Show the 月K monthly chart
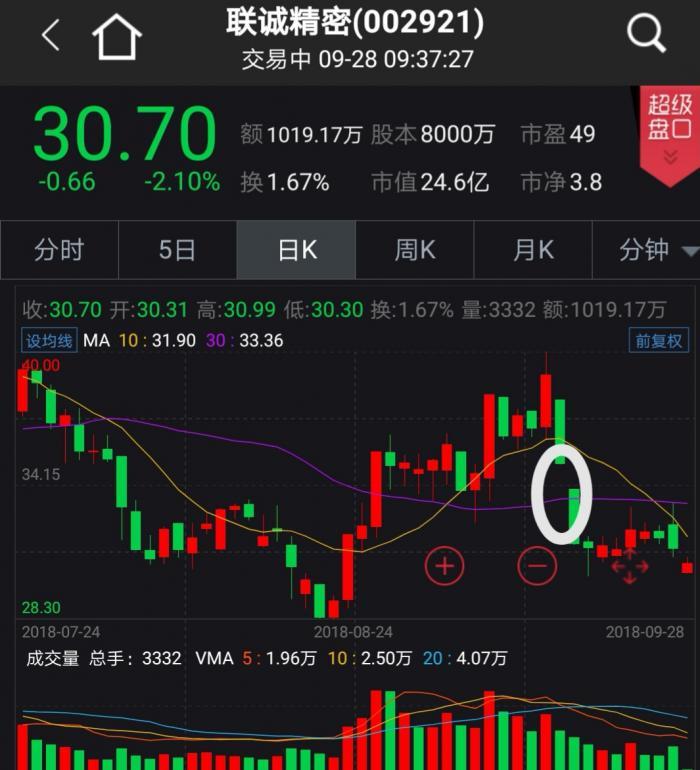The height and width of the screenshot is (770, 700). pyautogui.click(x=533, y=250)
